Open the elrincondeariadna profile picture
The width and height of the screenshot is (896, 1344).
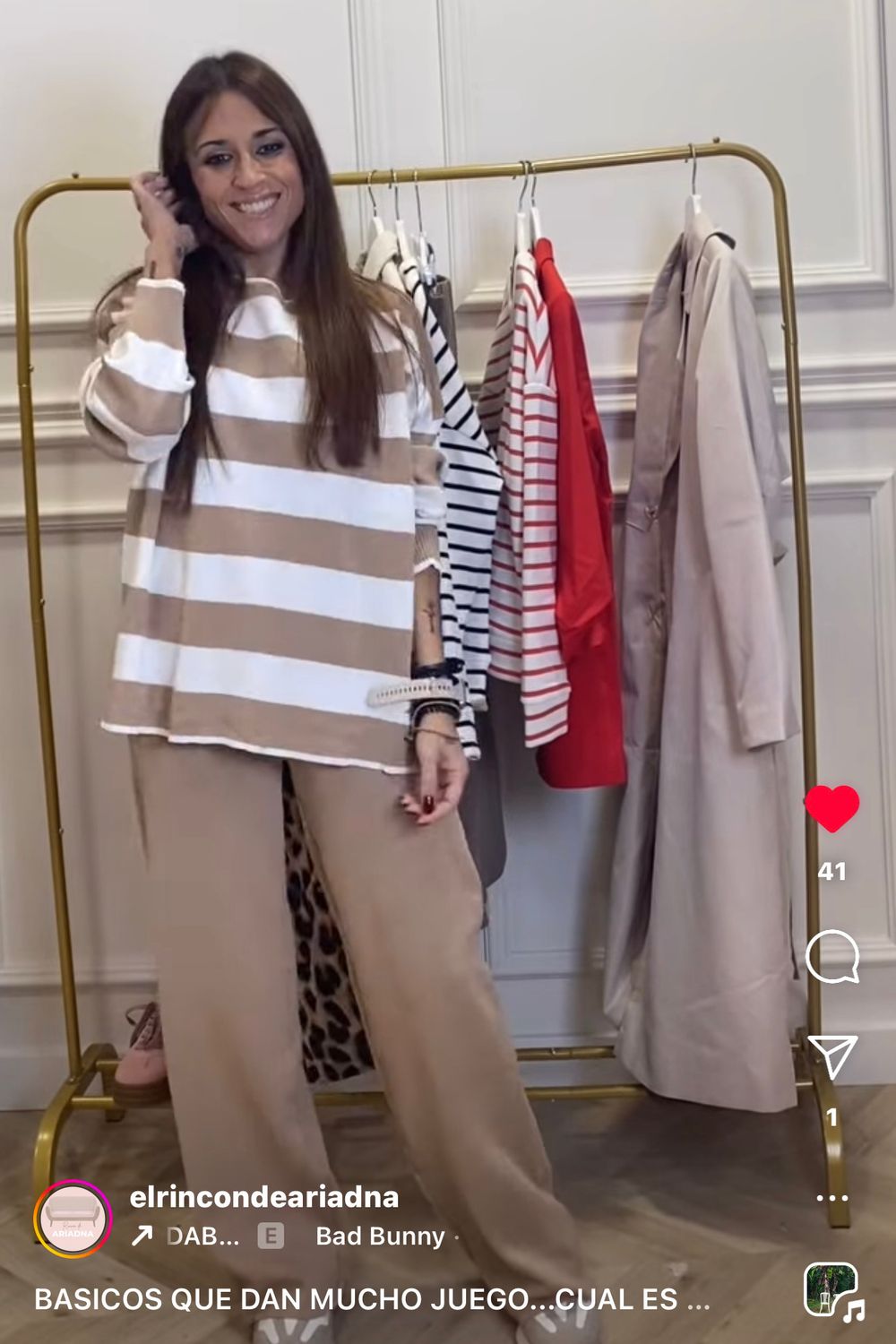click(73, 1219)
